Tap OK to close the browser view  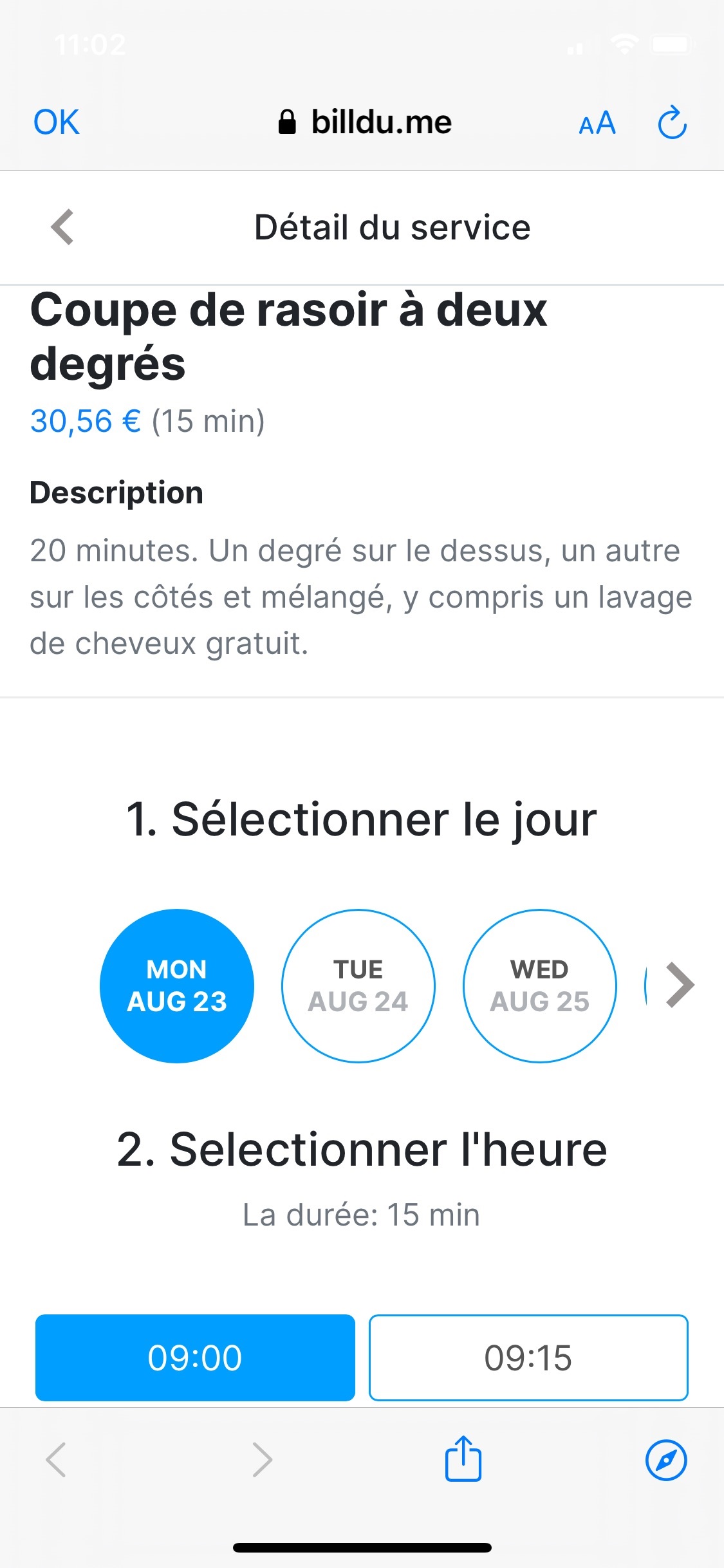click(x=57, y=122)
